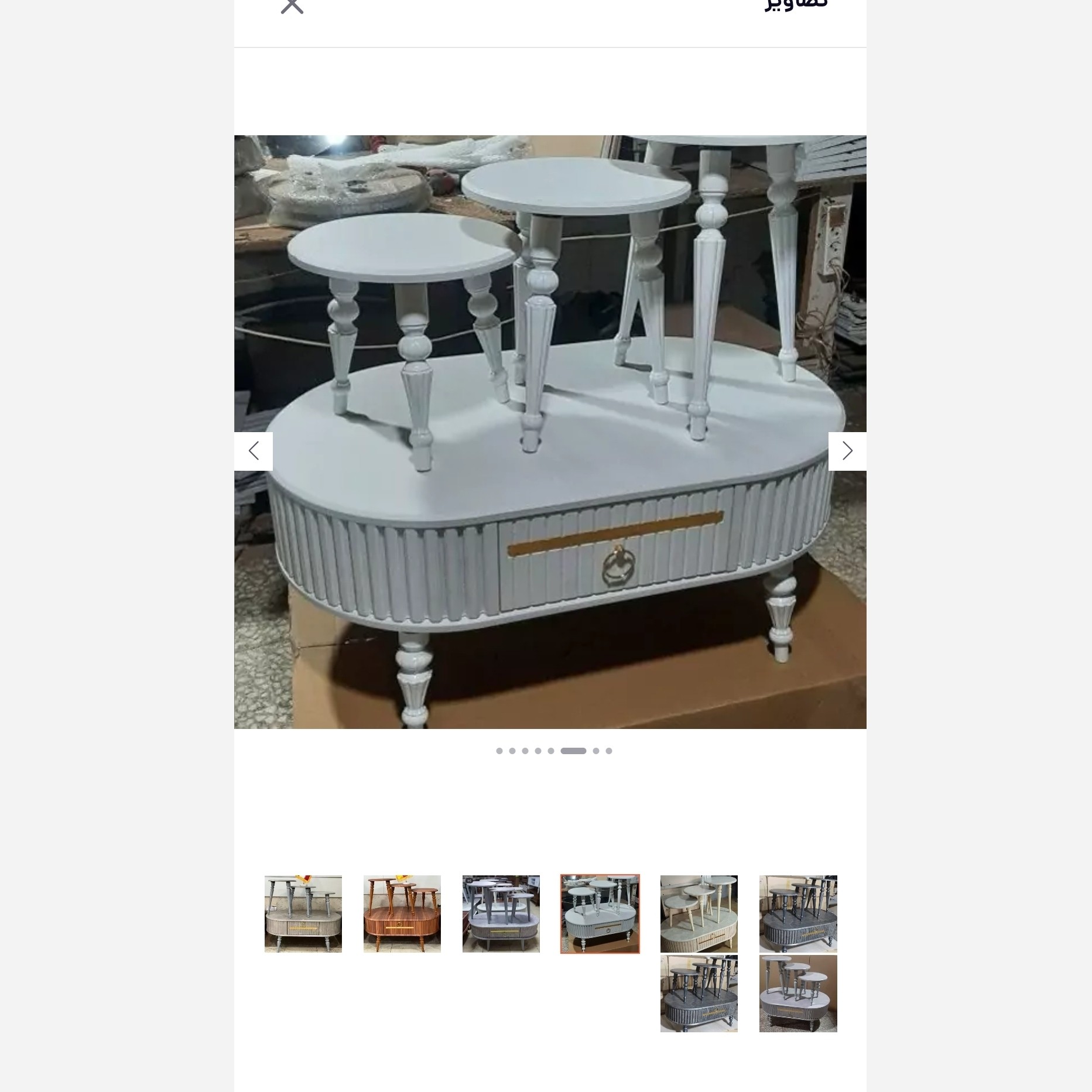The width and height of the screenshot is (1092, 1092).
Task: Open the dark grey table thumbnail, second row
Action: tap(699, 994)
